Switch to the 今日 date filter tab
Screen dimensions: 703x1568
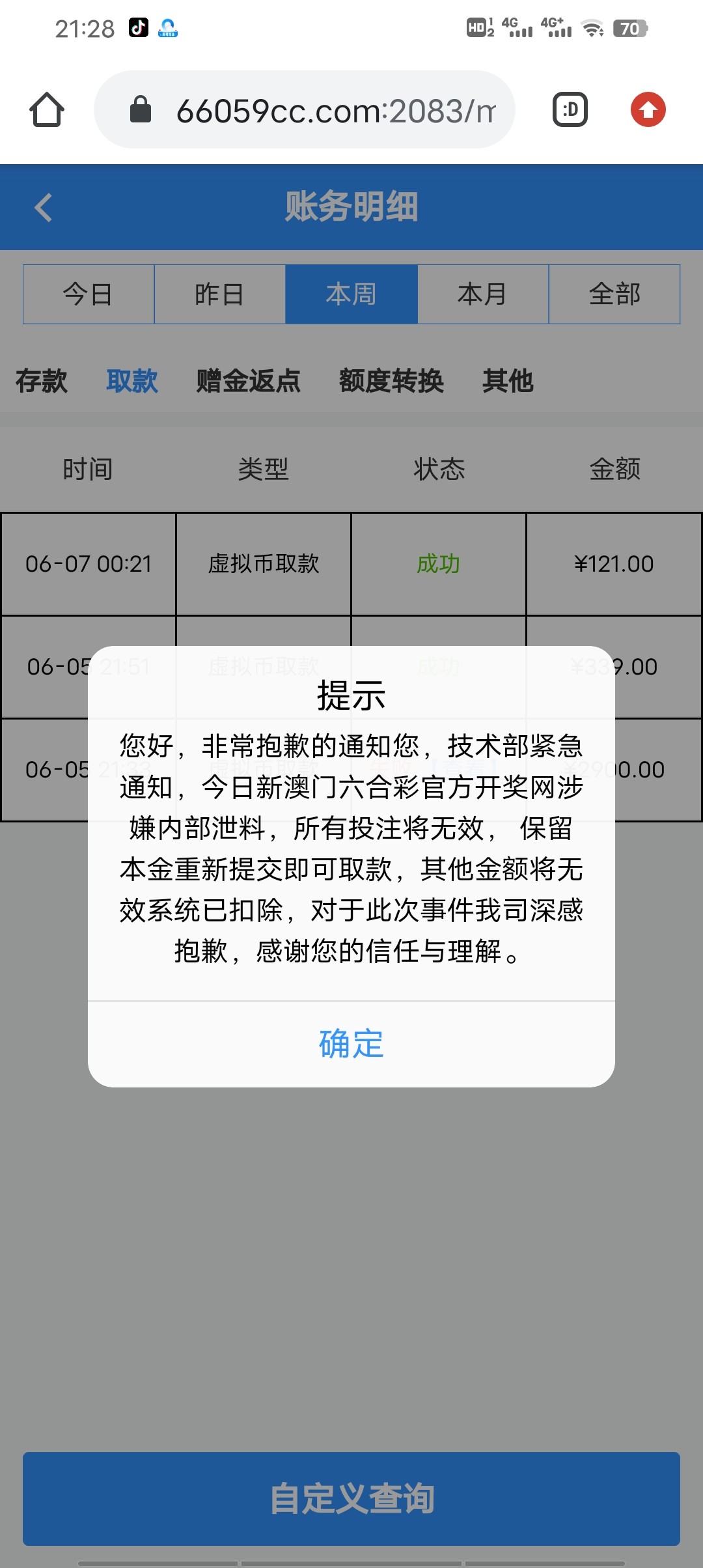tap(88, 294)
